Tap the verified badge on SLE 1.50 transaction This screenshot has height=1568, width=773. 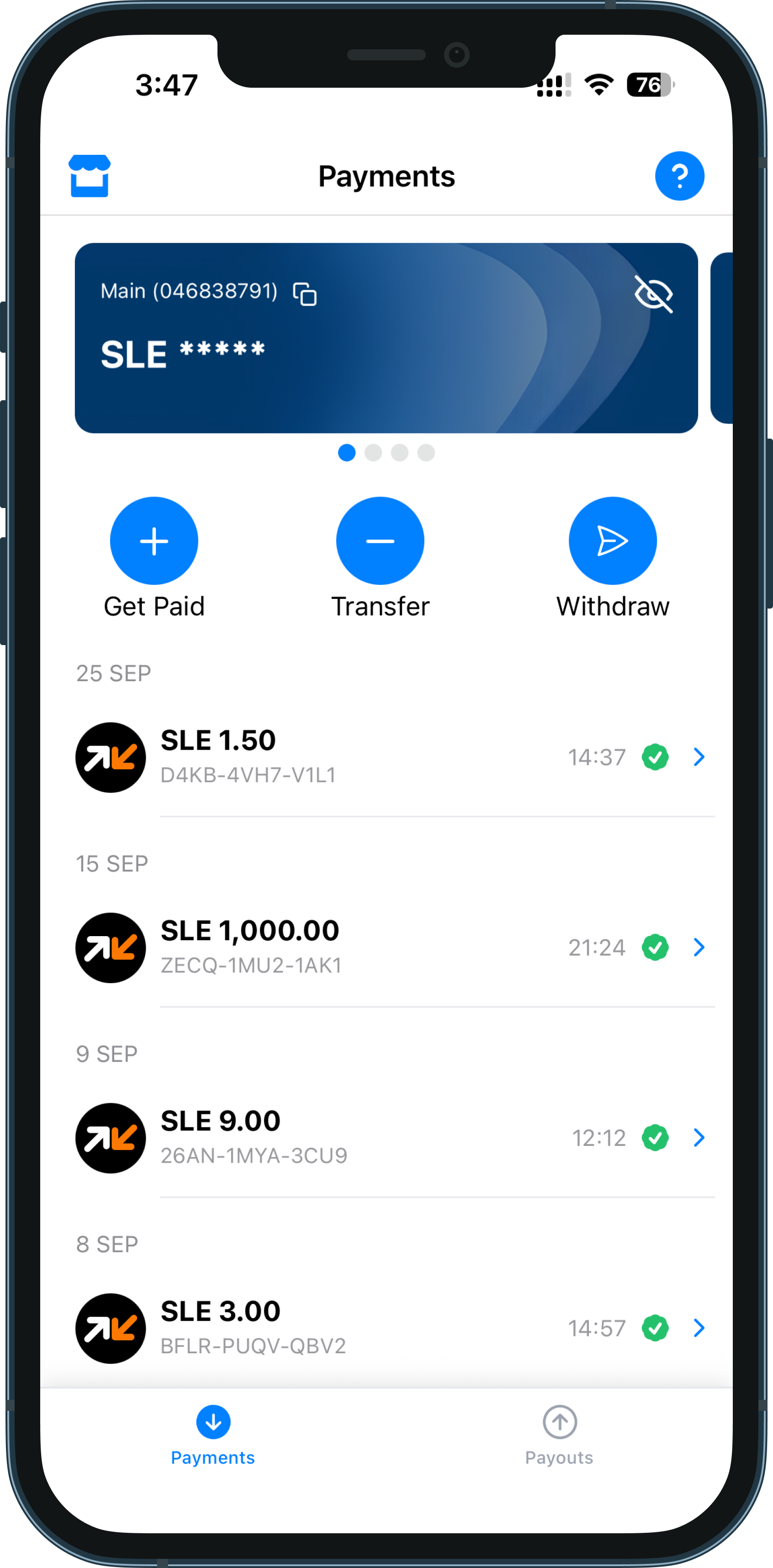[x=655, y=757]
